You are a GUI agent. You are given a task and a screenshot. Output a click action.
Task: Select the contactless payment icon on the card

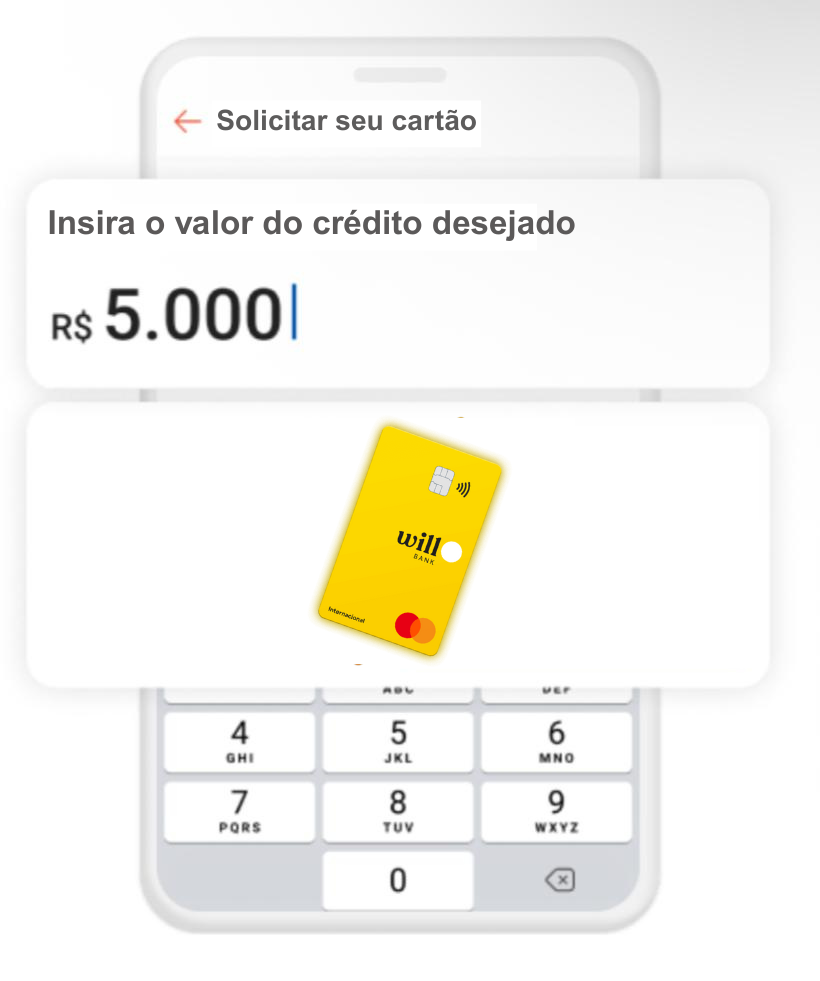click(x=463, y=488)
